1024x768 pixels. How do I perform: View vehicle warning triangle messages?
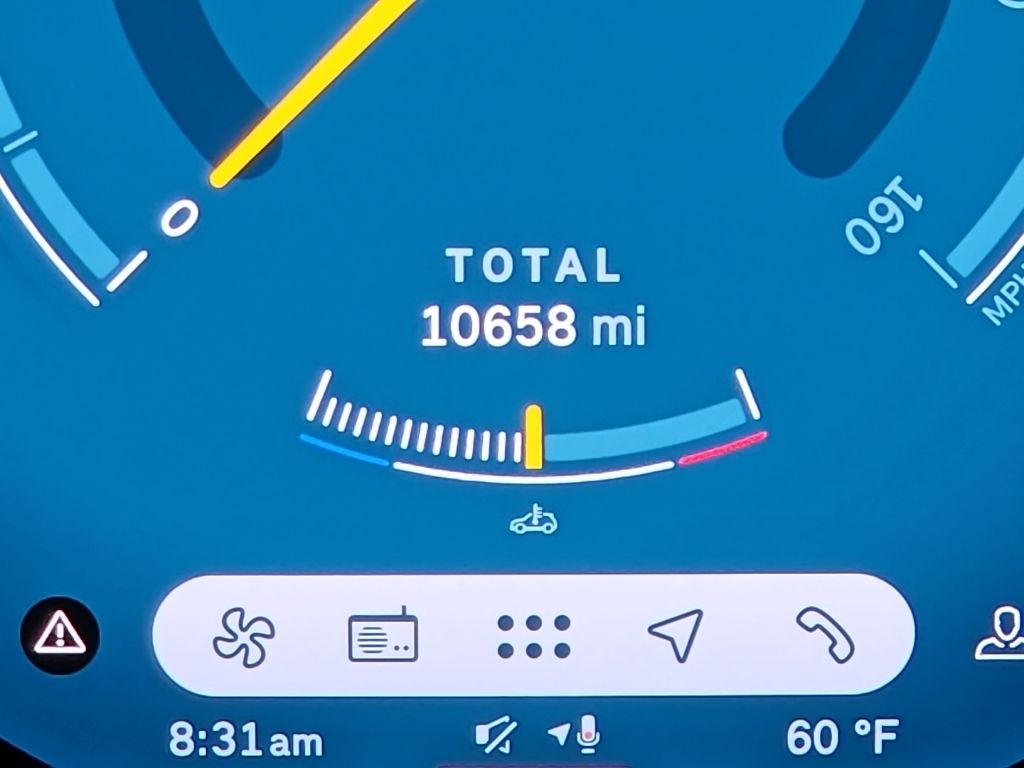pyautogui.click(x=60, y=634)
